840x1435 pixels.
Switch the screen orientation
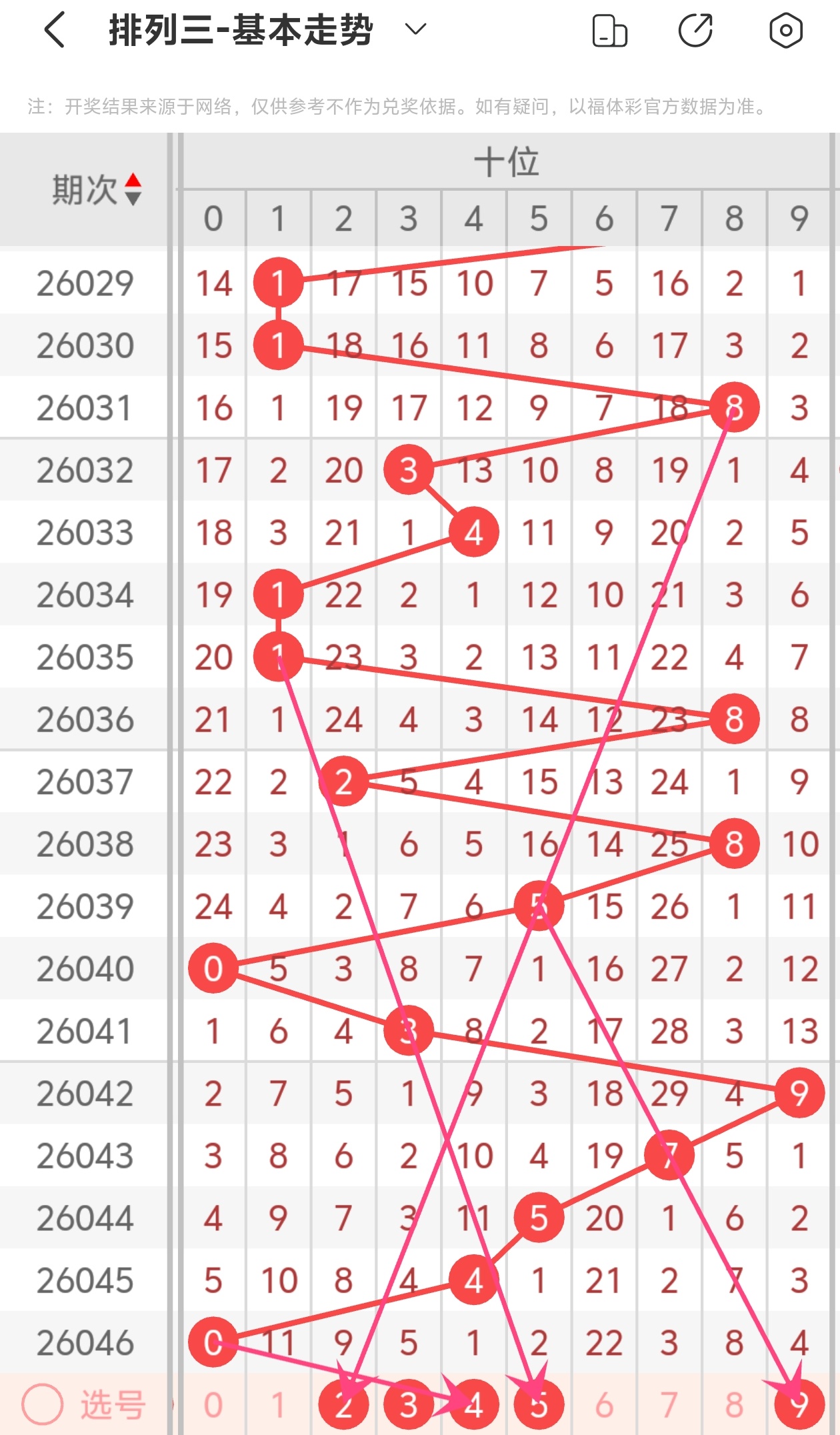pyautogui.click(x=609, y=31)
